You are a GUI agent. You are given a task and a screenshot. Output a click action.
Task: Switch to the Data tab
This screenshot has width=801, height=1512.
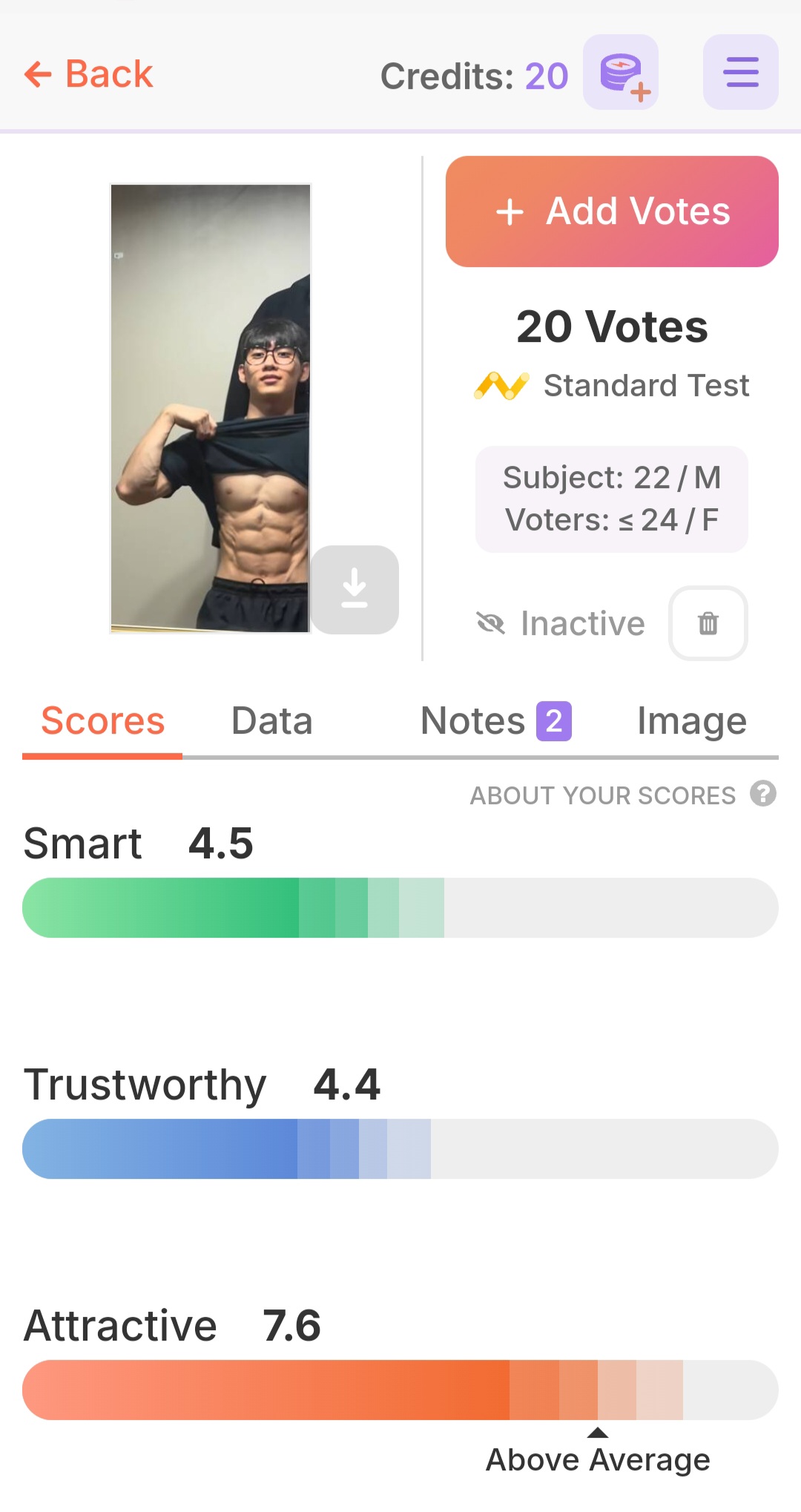coord(271,721)
